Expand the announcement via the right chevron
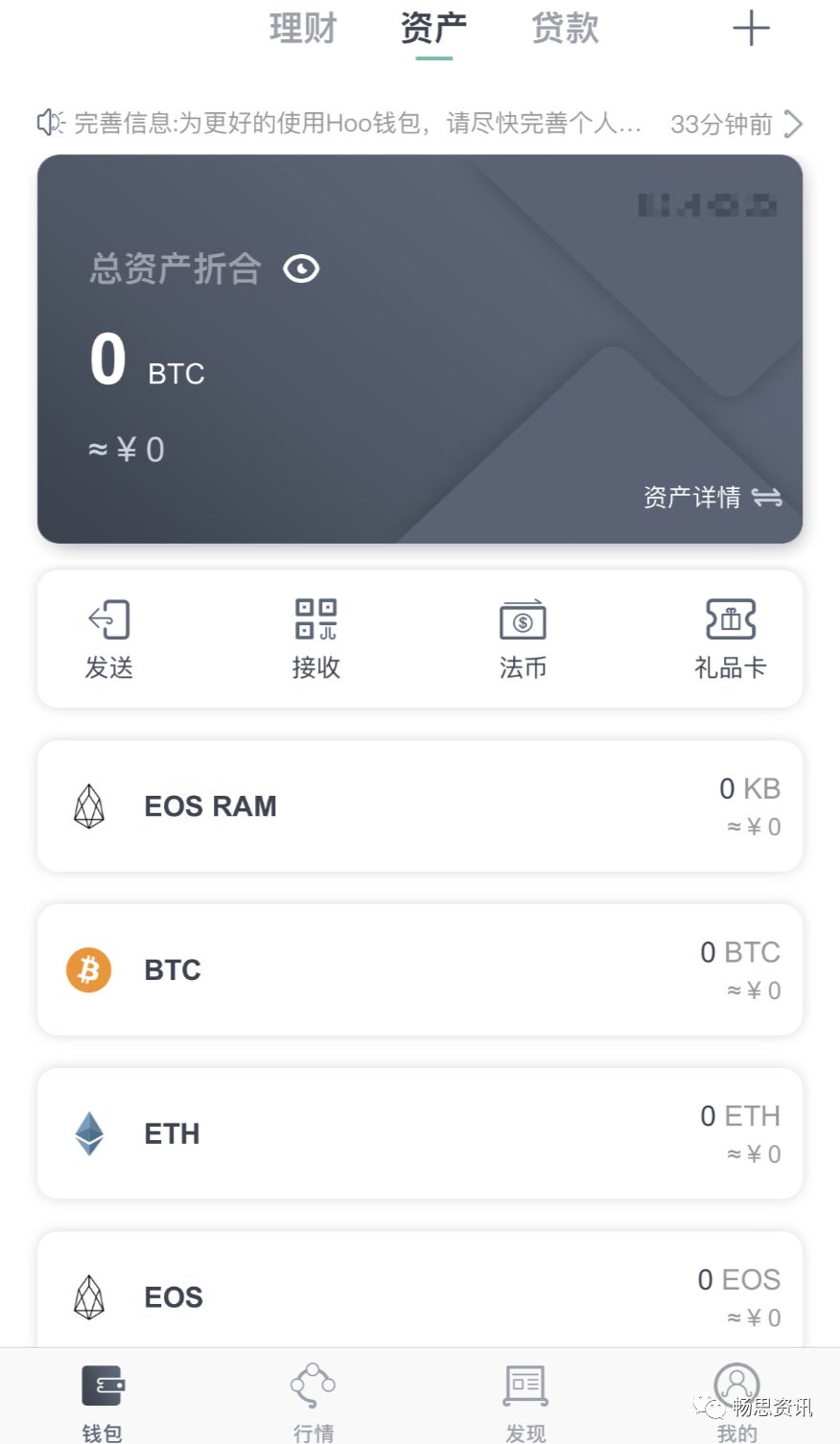This screenshot has width=840, height=1444. tap(794, 123)
